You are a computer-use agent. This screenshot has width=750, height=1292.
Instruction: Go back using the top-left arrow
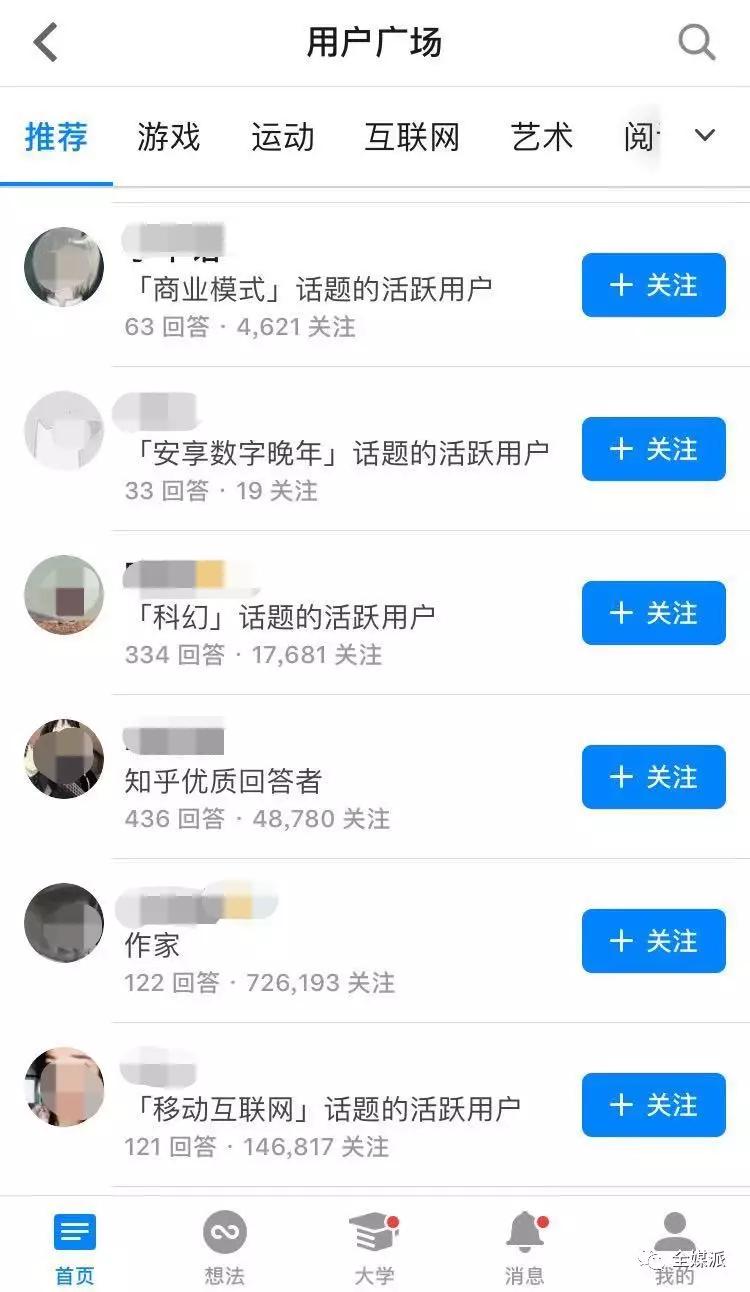45,43
